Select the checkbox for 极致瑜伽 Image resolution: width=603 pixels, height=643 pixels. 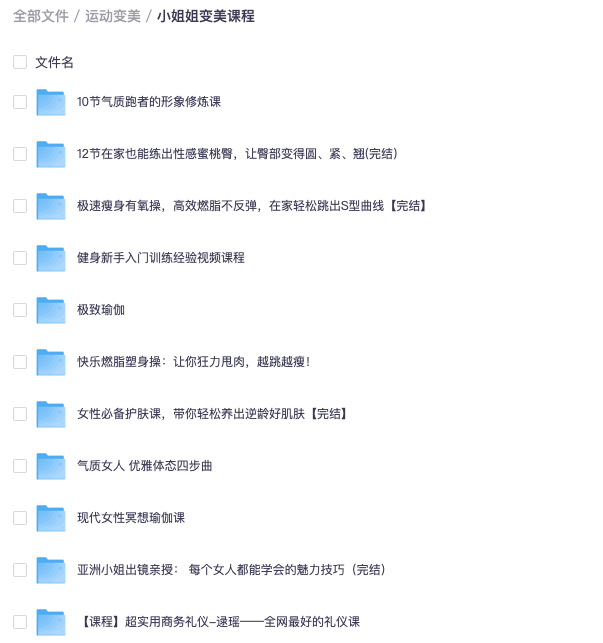point(20,310)
